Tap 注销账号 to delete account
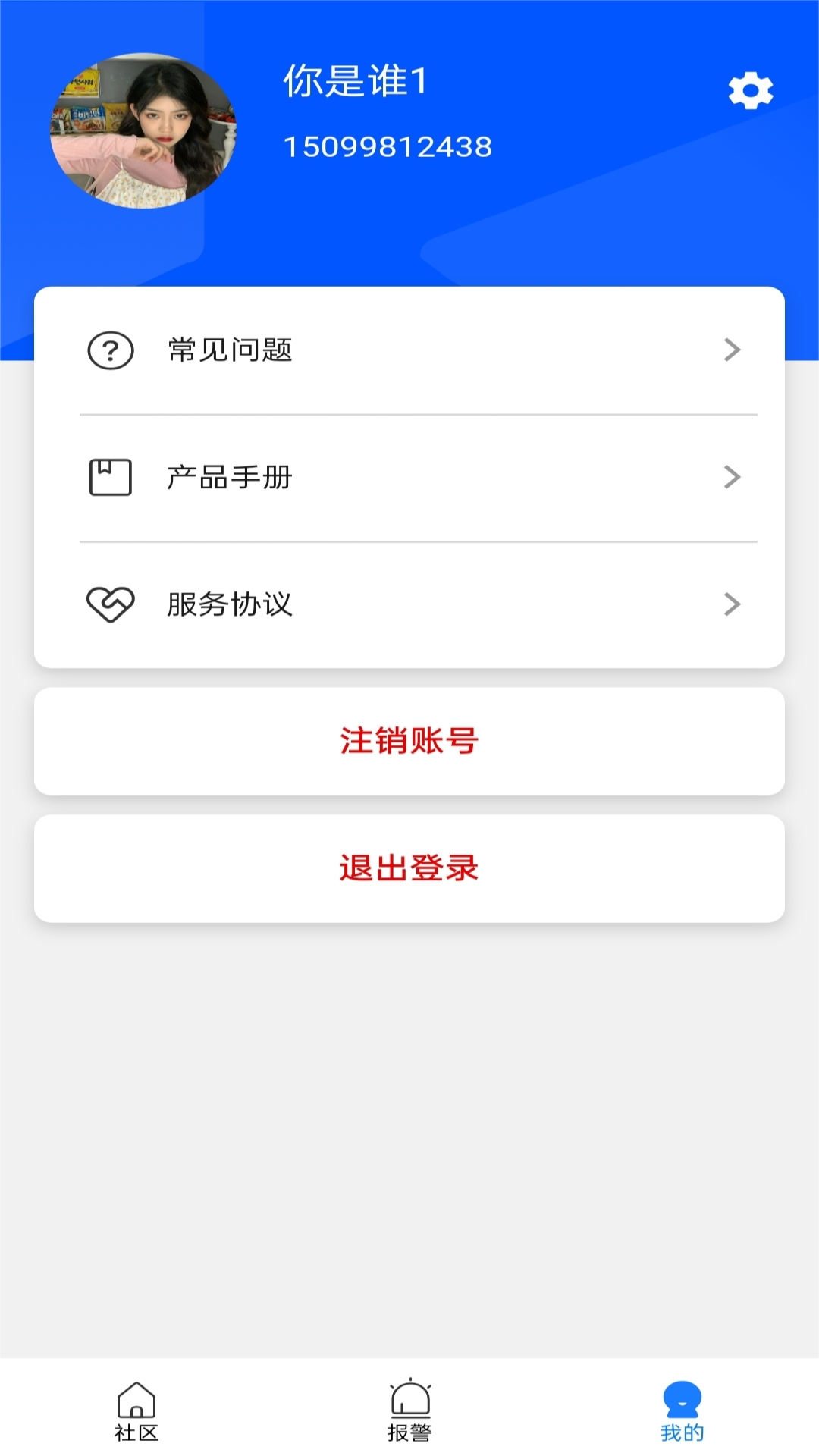 coord(409,741)
